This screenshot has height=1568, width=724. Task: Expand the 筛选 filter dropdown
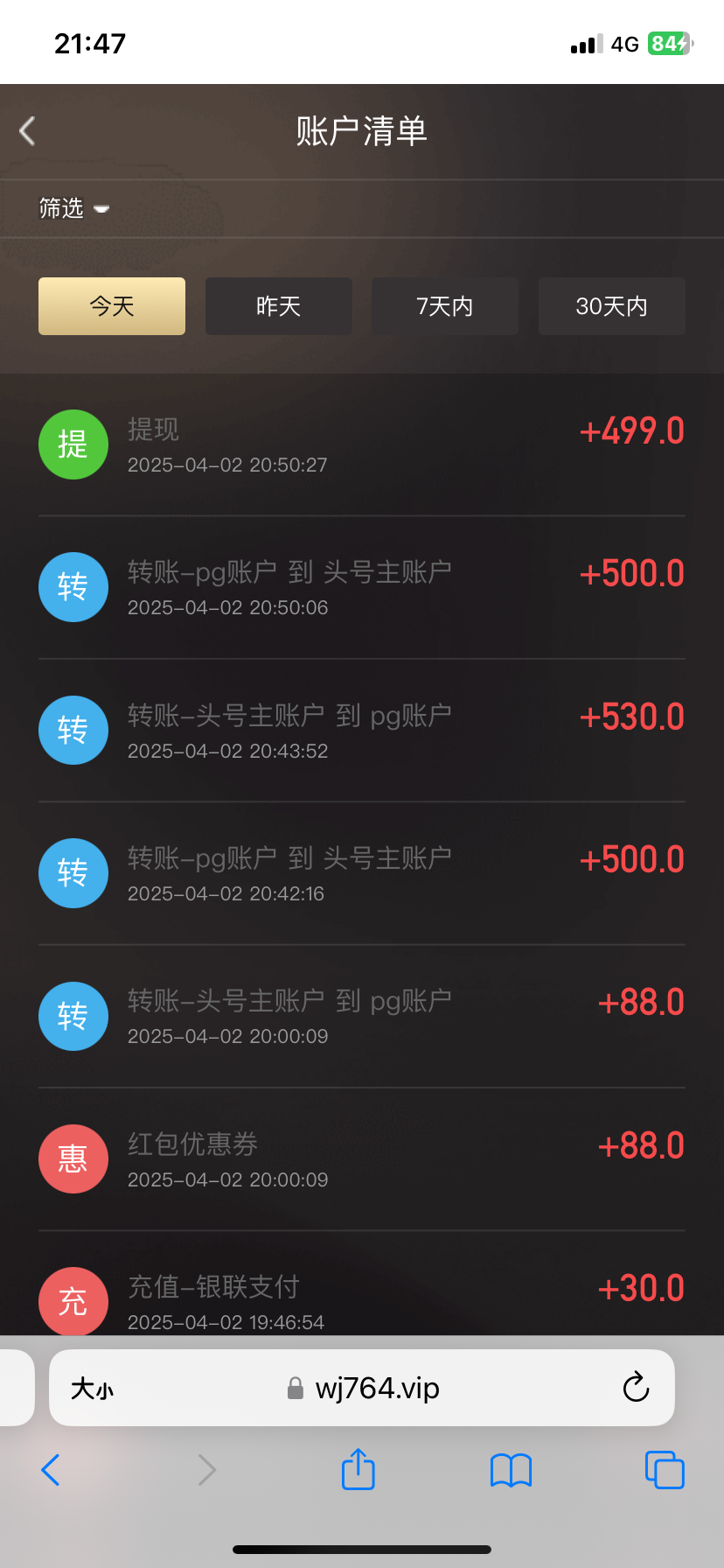click(x=73, y=208)
